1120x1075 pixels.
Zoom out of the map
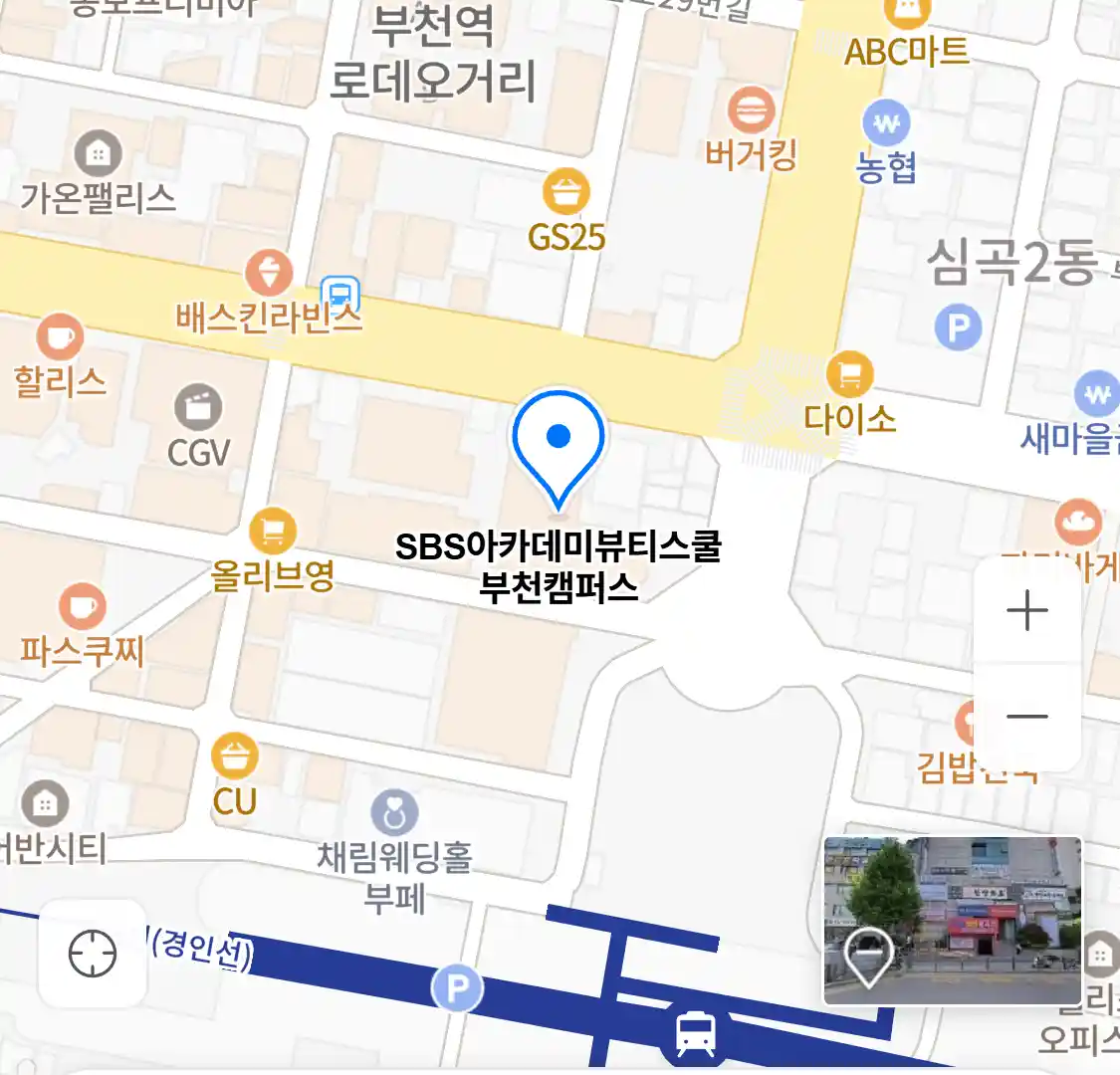[x=1026, y=716]
